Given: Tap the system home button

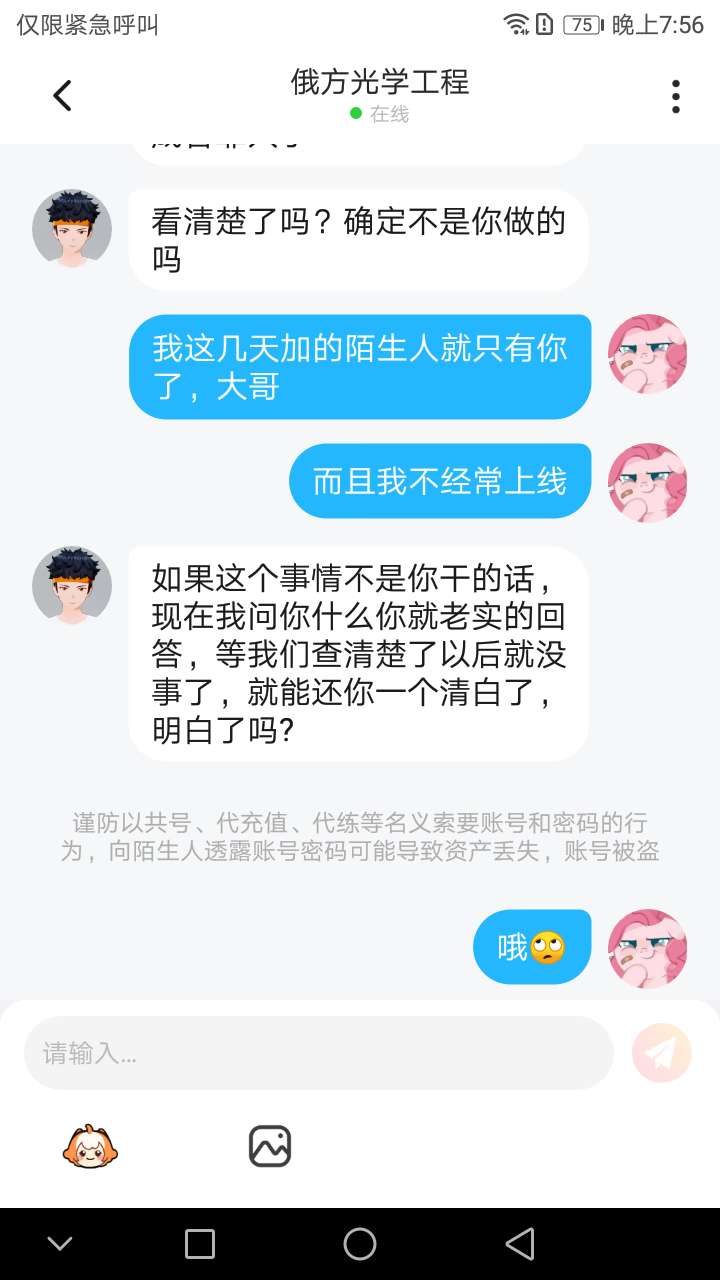Looking at the screenshot, I should pos(360,1244).
